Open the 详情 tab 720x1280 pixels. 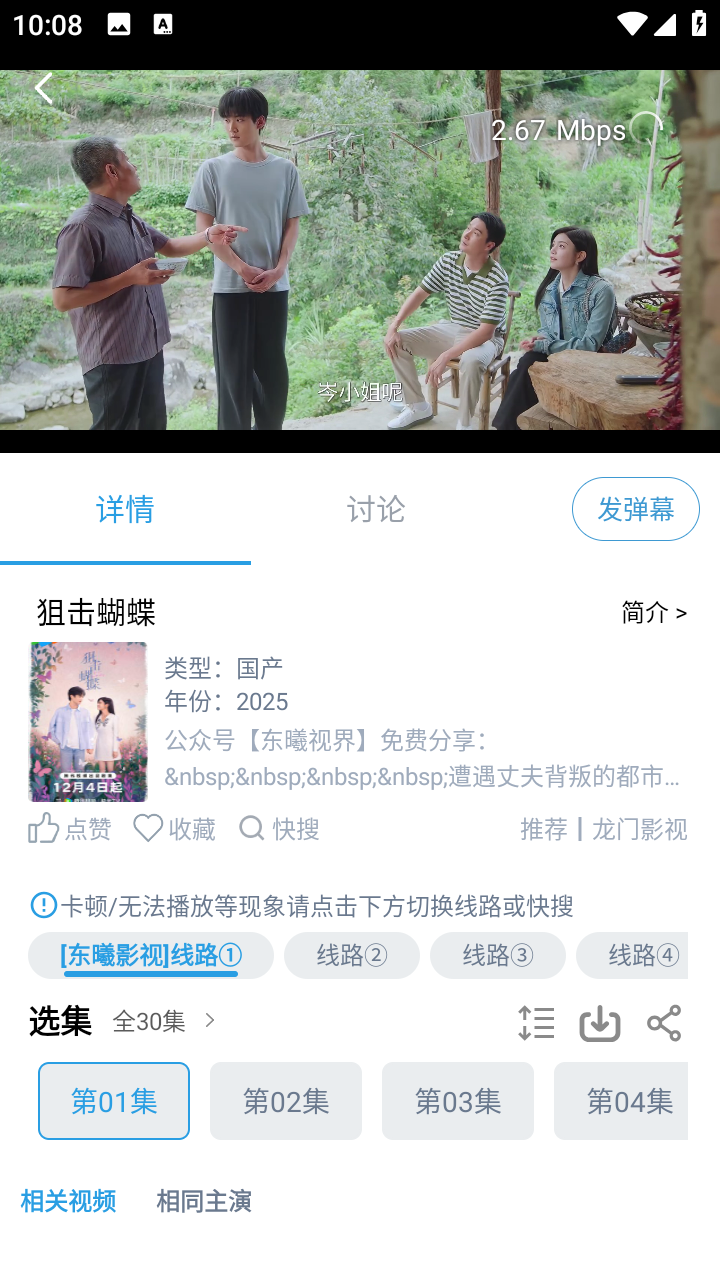pos(125,509)
